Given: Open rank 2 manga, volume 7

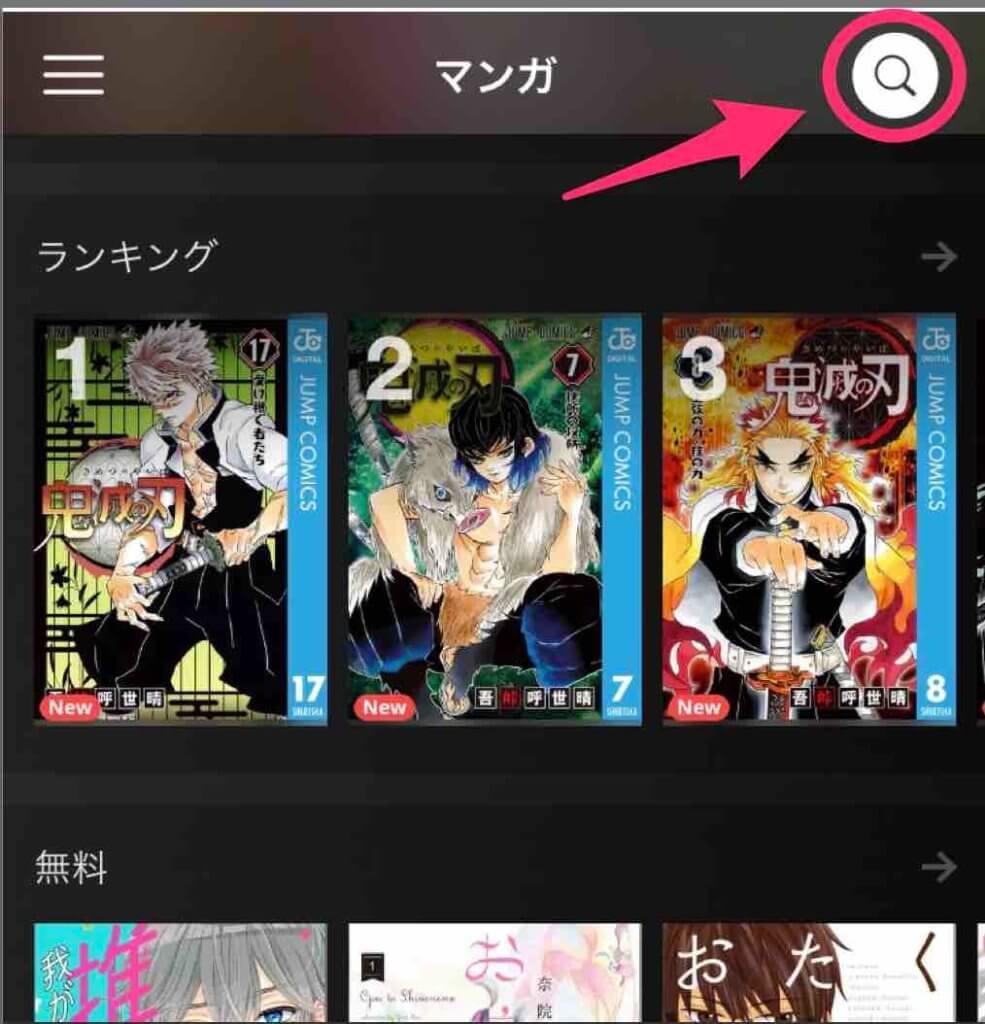Looking at the screenshot, I should point(495,520).
